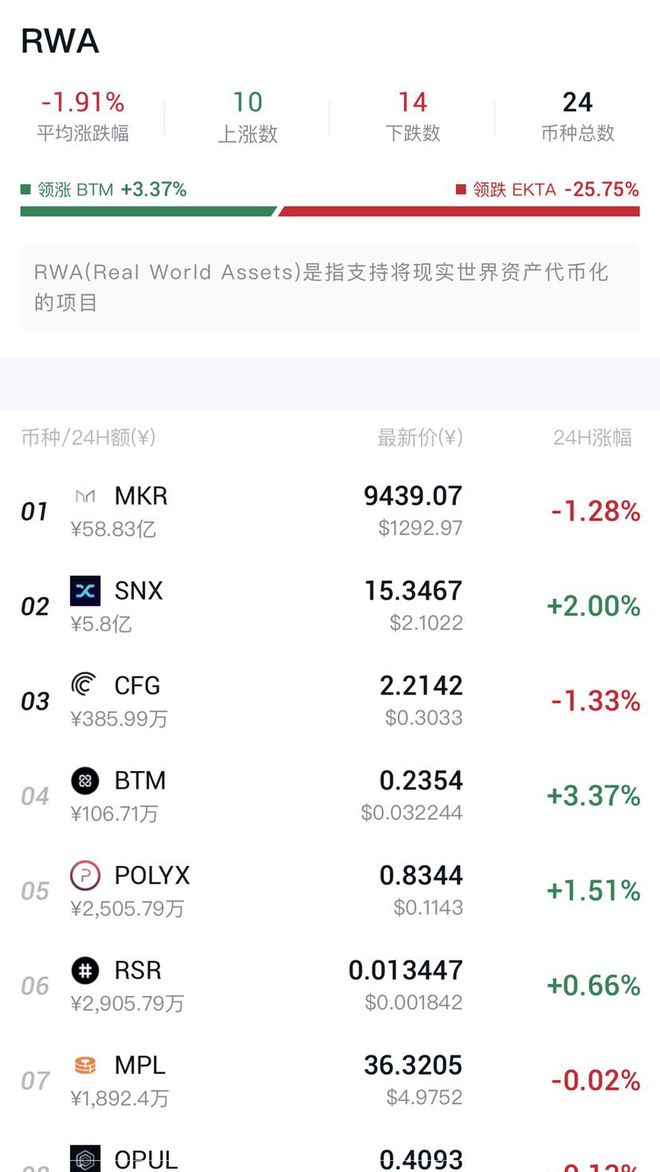Open the RSR coin page
Screen dimensions: 660x1172
pyautogui.click(x=138, y=971)
